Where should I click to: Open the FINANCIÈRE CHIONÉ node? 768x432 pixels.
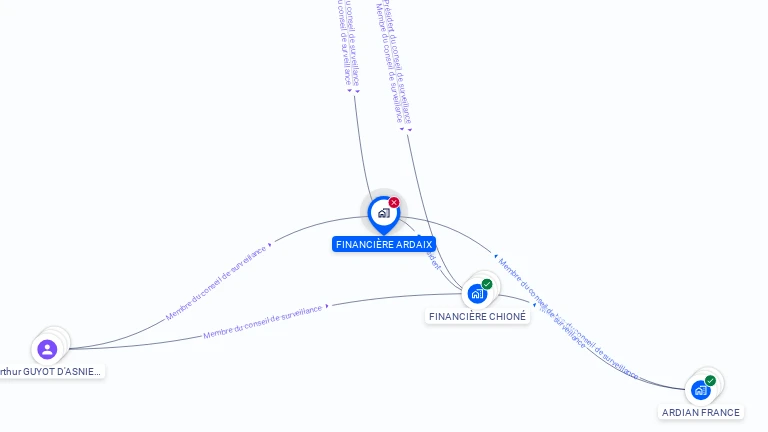[x=478, y=293]
